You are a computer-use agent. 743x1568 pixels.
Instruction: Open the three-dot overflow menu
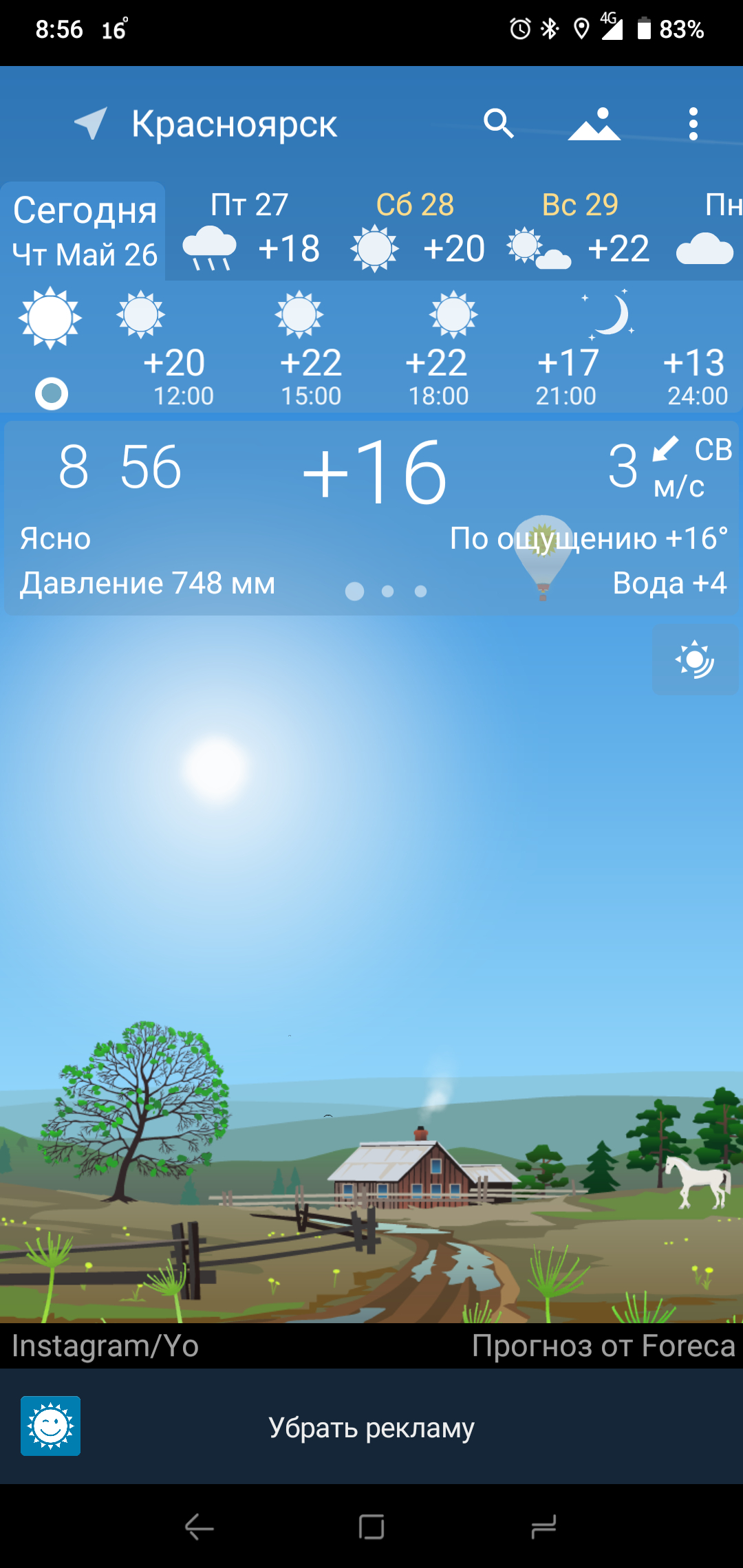(x=693, y=124)
